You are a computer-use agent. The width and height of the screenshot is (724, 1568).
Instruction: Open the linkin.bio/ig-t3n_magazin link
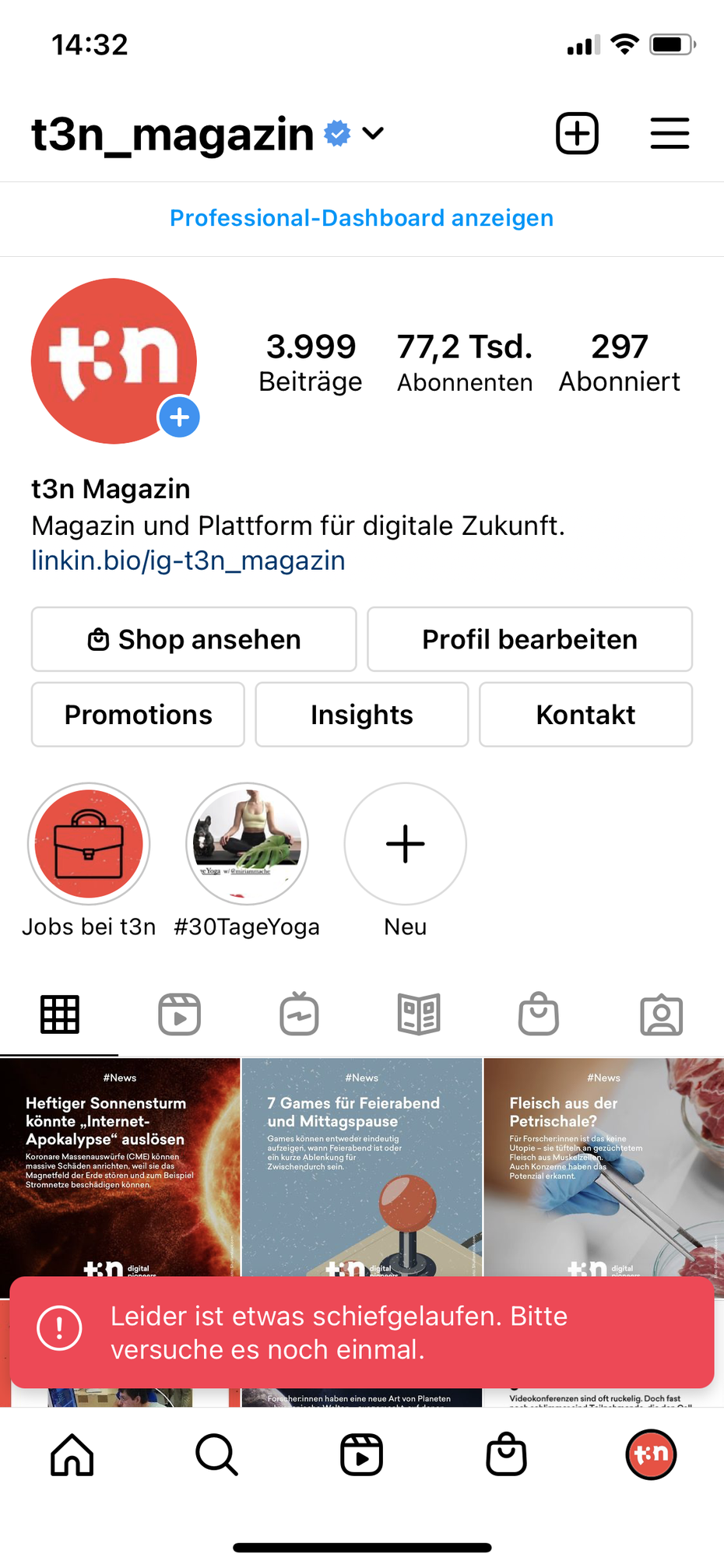(x=188, y=561)
